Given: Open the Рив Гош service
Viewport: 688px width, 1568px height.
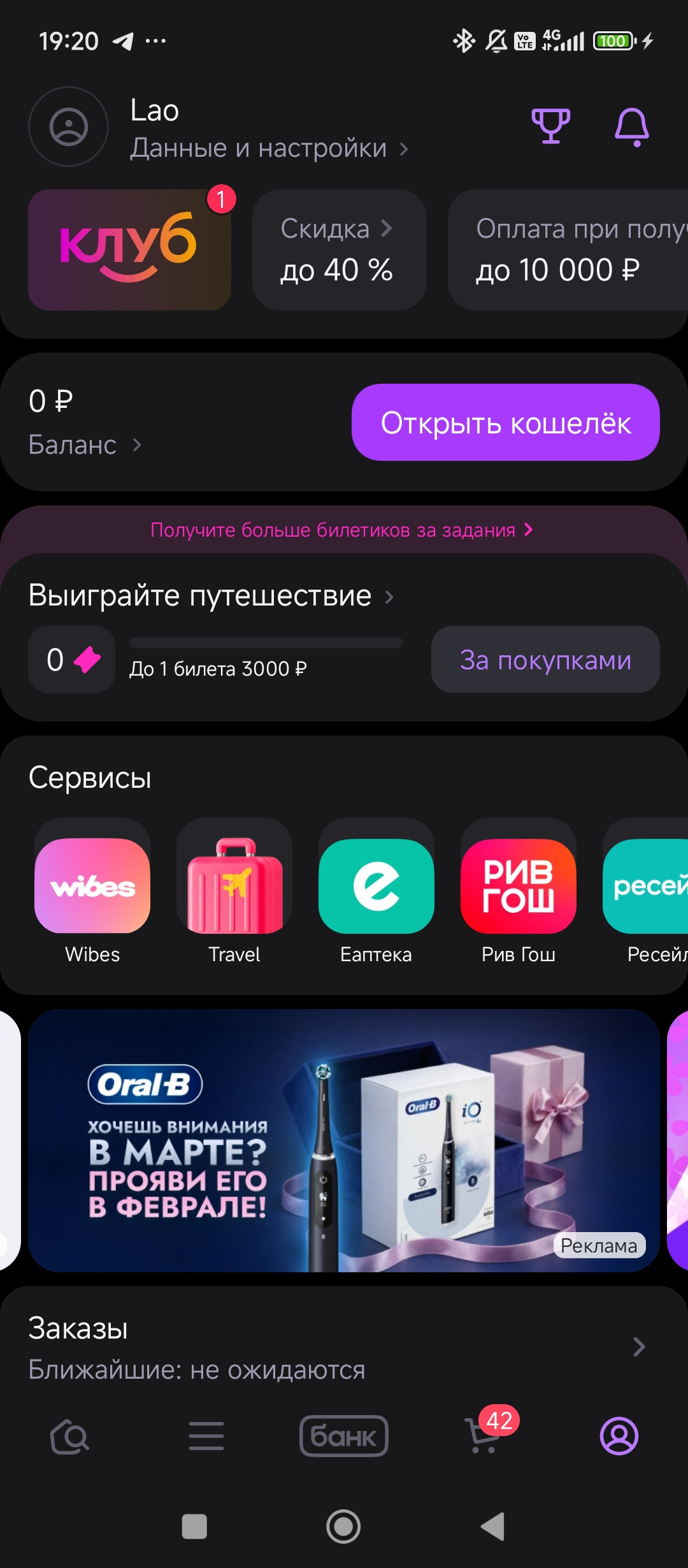Looking at the screenshot, I should (x=519, y=886).
